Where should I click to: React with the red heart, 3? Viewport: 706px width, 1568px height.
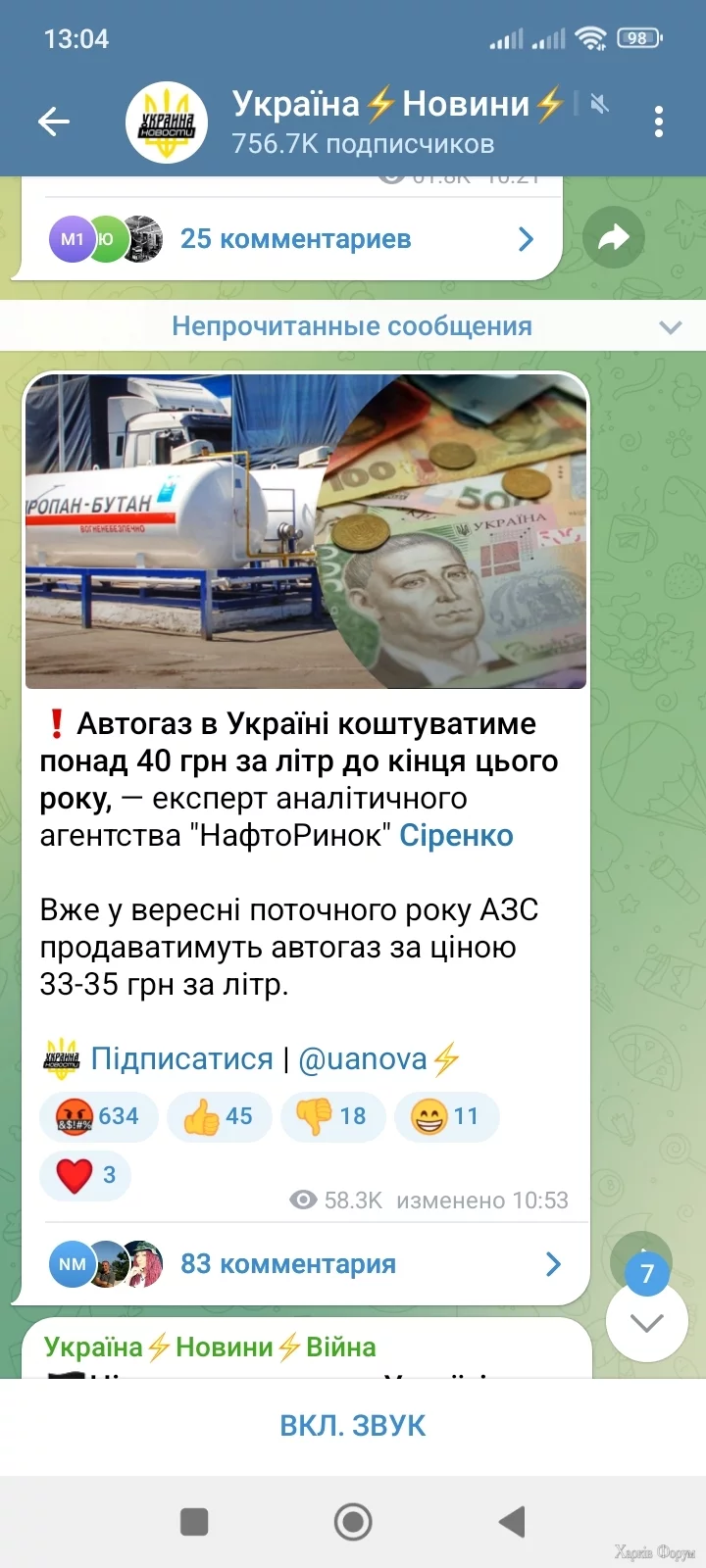coord(85,1175)
